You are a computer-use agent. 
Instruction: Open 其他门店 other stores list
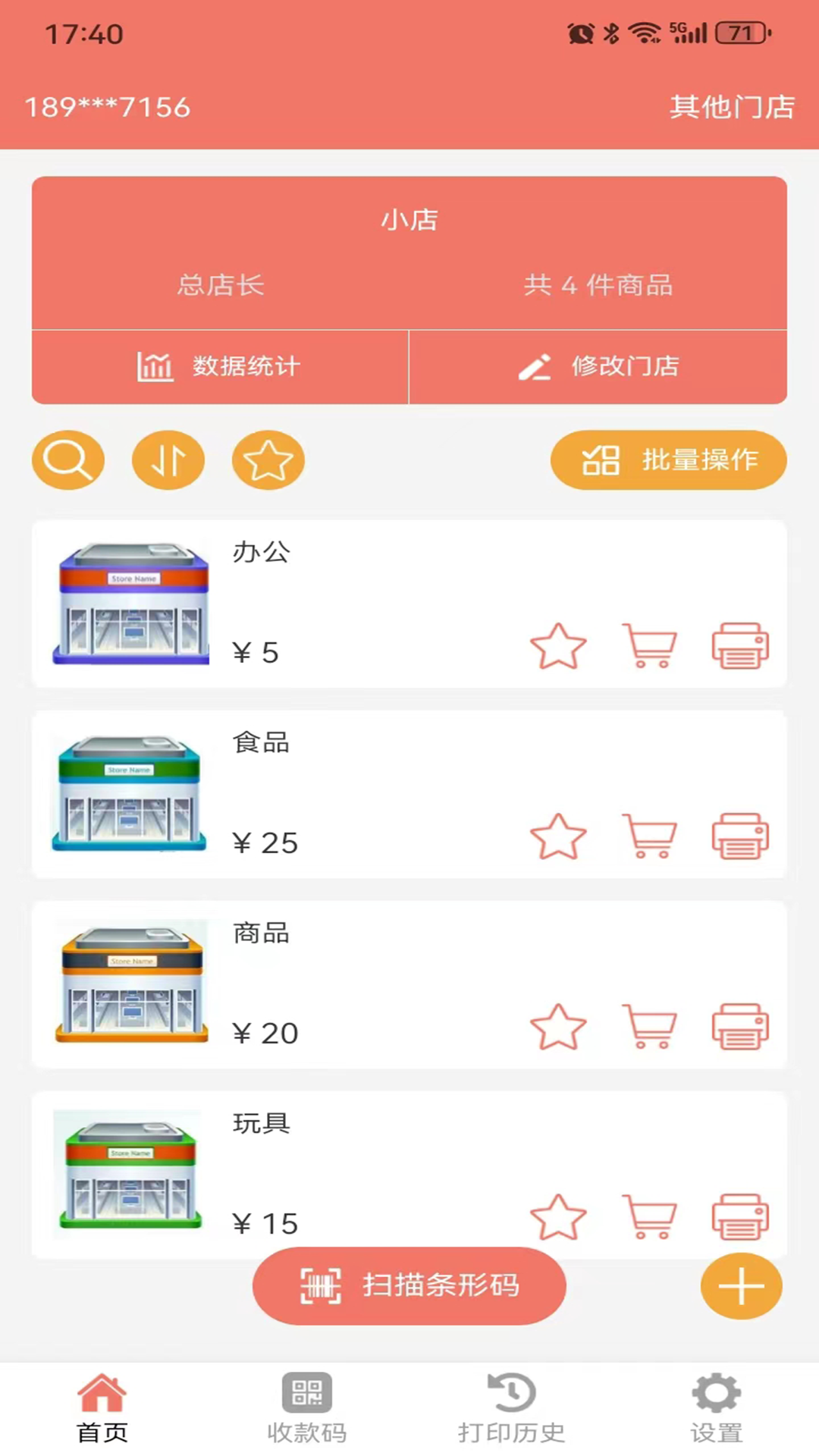(730, 108)
